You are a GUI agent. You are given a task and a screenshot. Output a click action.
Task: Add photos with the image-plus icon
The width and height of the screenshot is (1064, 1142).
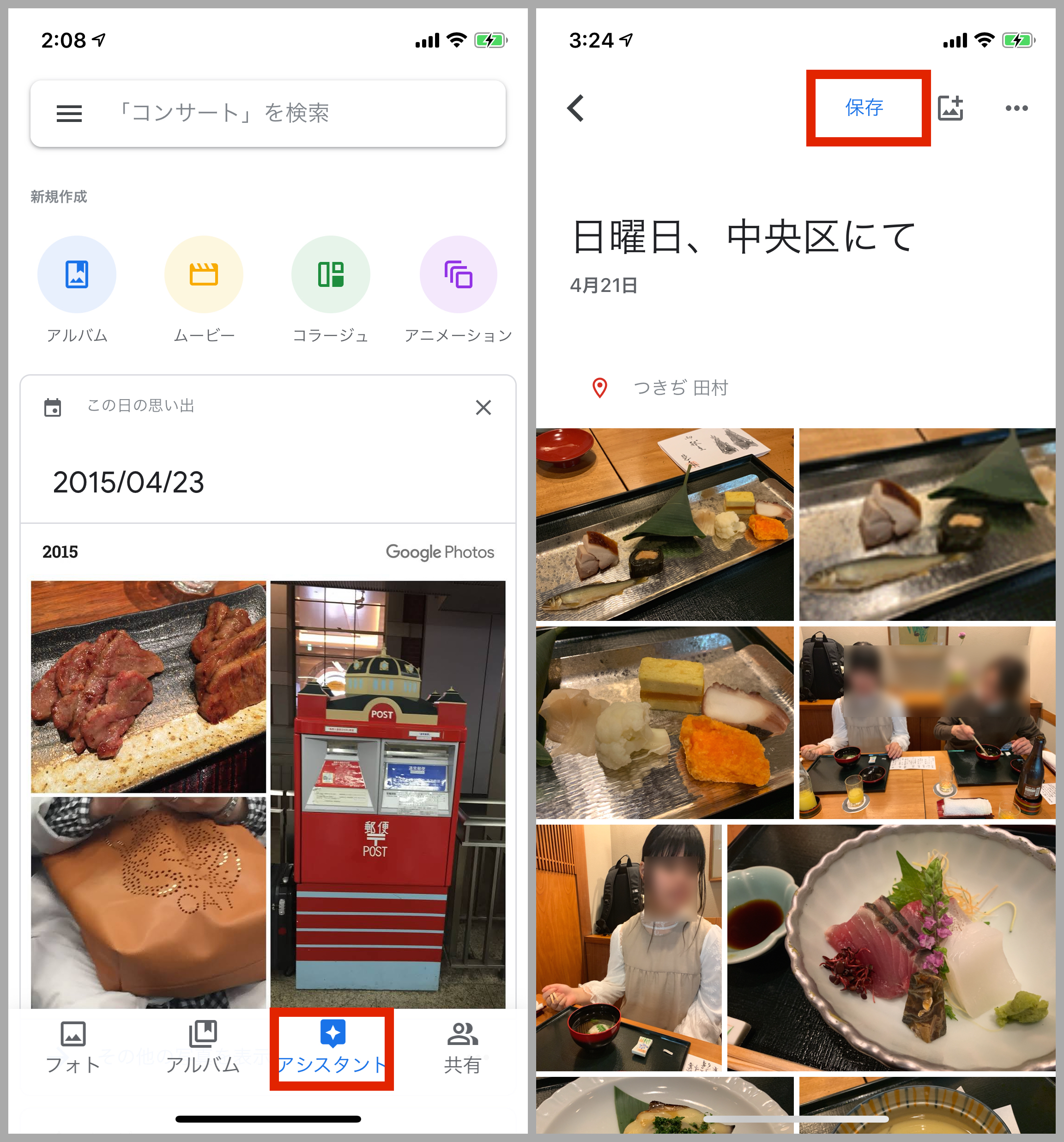pyautogui.click(x=950, y=108)
